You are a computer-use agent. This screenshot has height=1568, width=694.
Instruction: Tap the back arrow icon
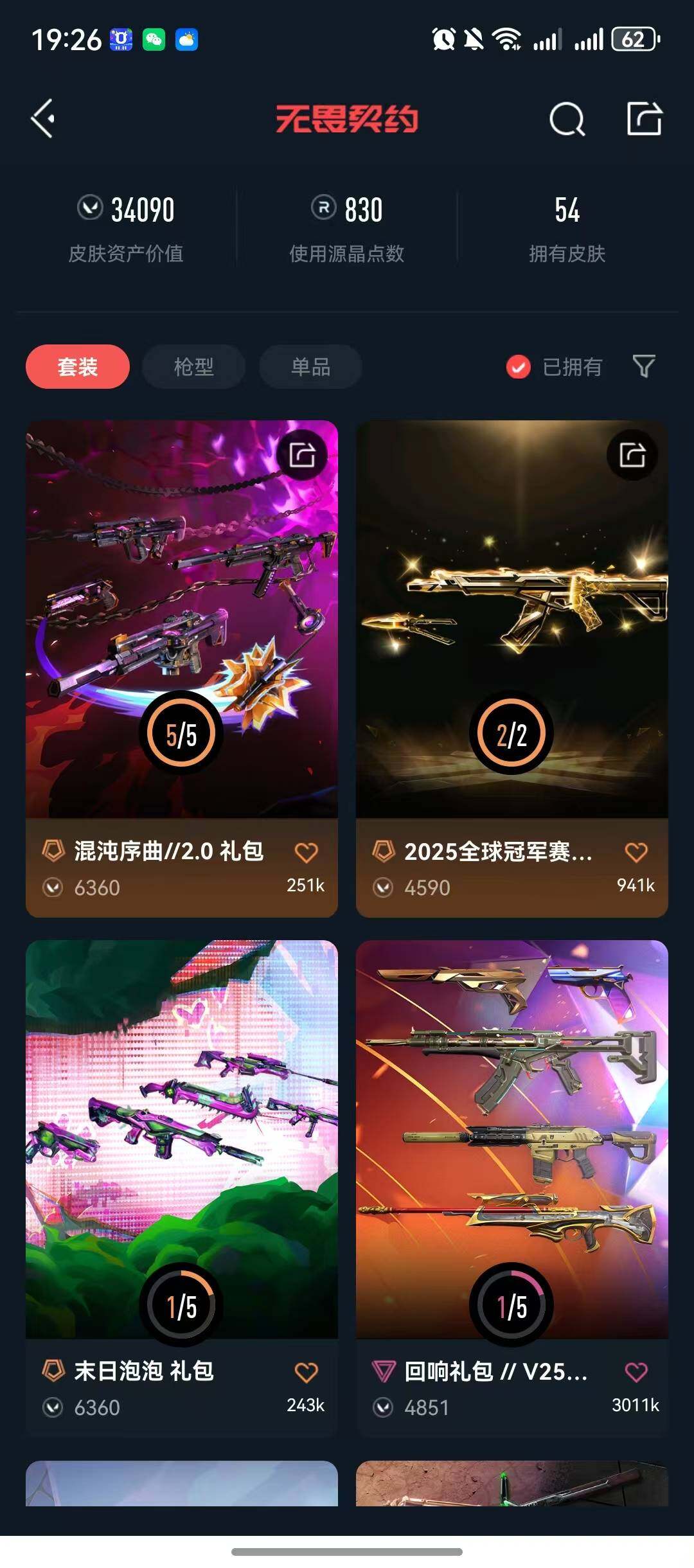[x=42, y=120]
